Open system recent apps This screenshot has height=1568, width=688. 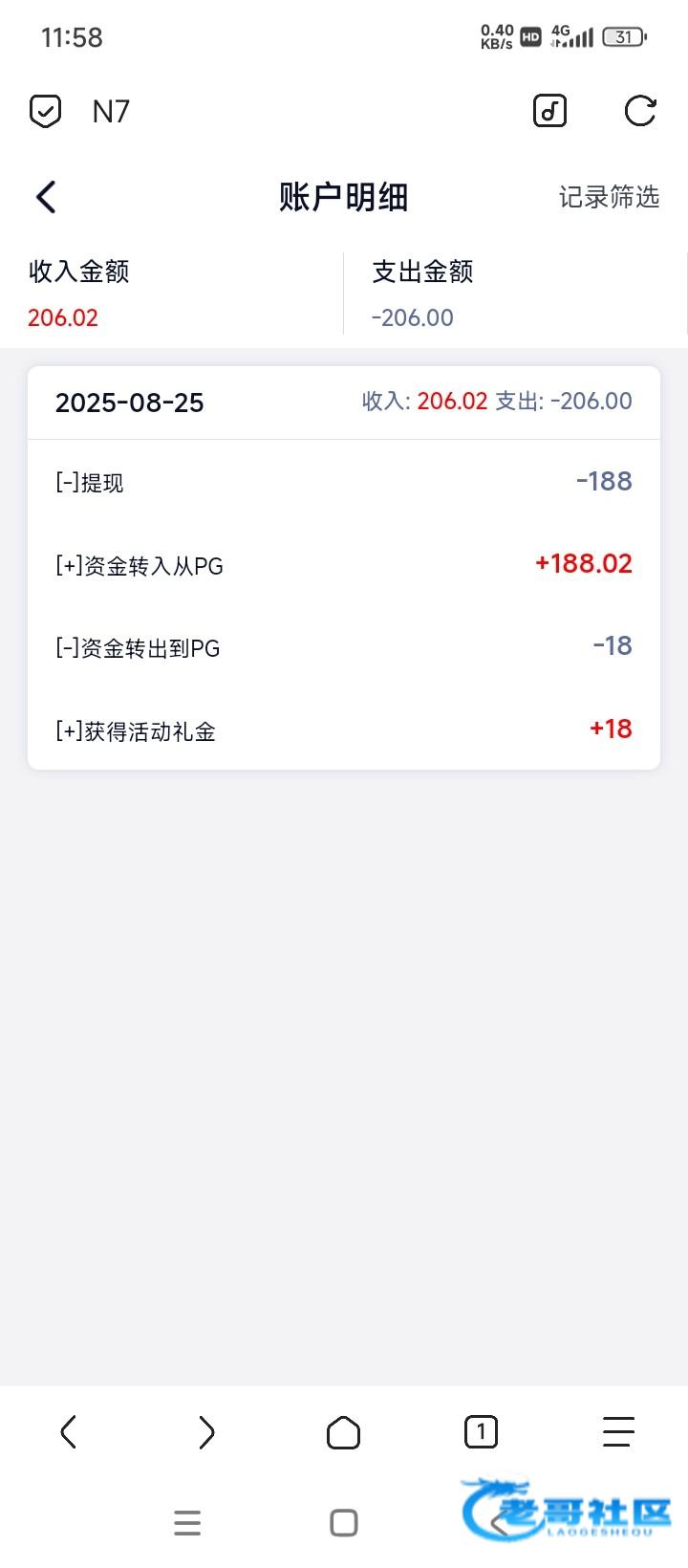[187, 1522]
